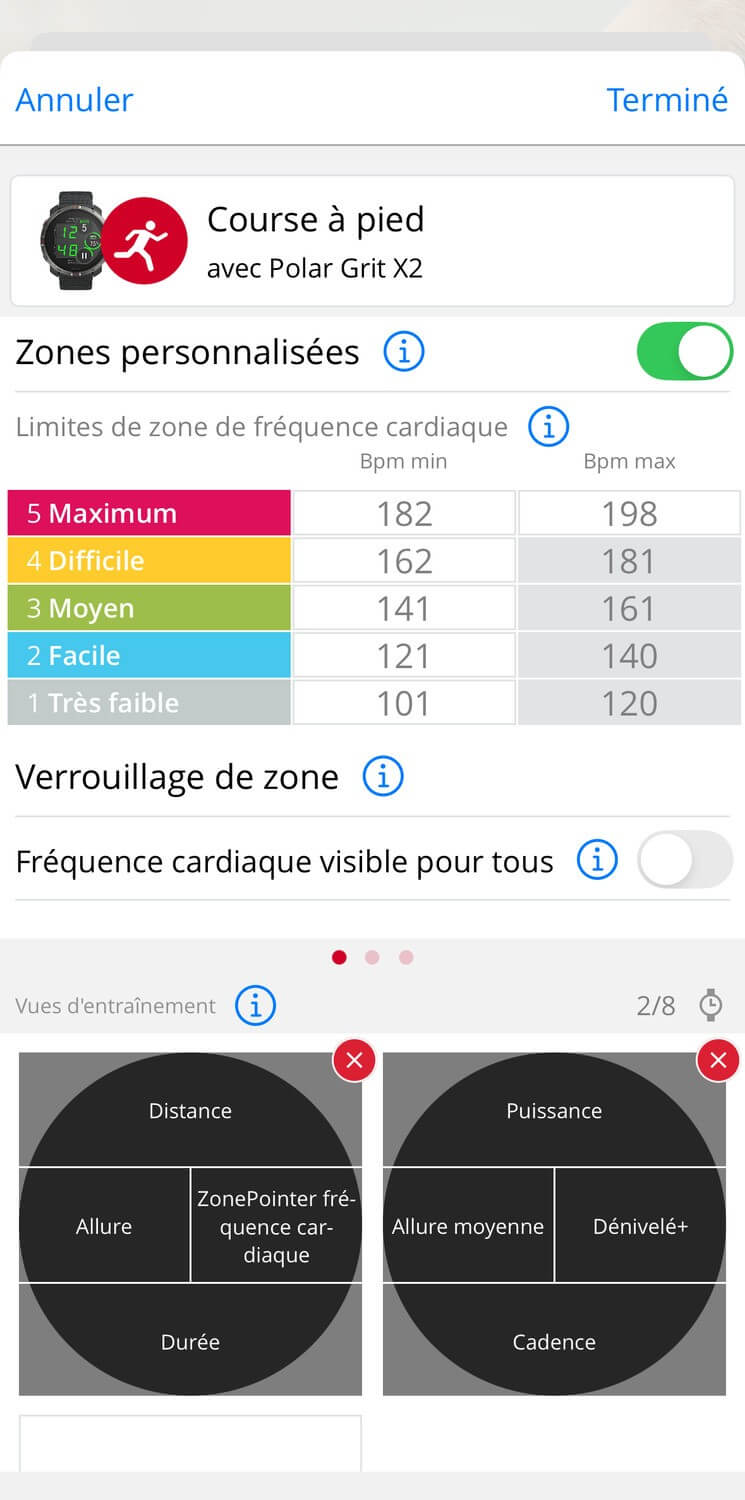
Task: Disable the Zones personnalisées switch
Action: tap(685, 352)
